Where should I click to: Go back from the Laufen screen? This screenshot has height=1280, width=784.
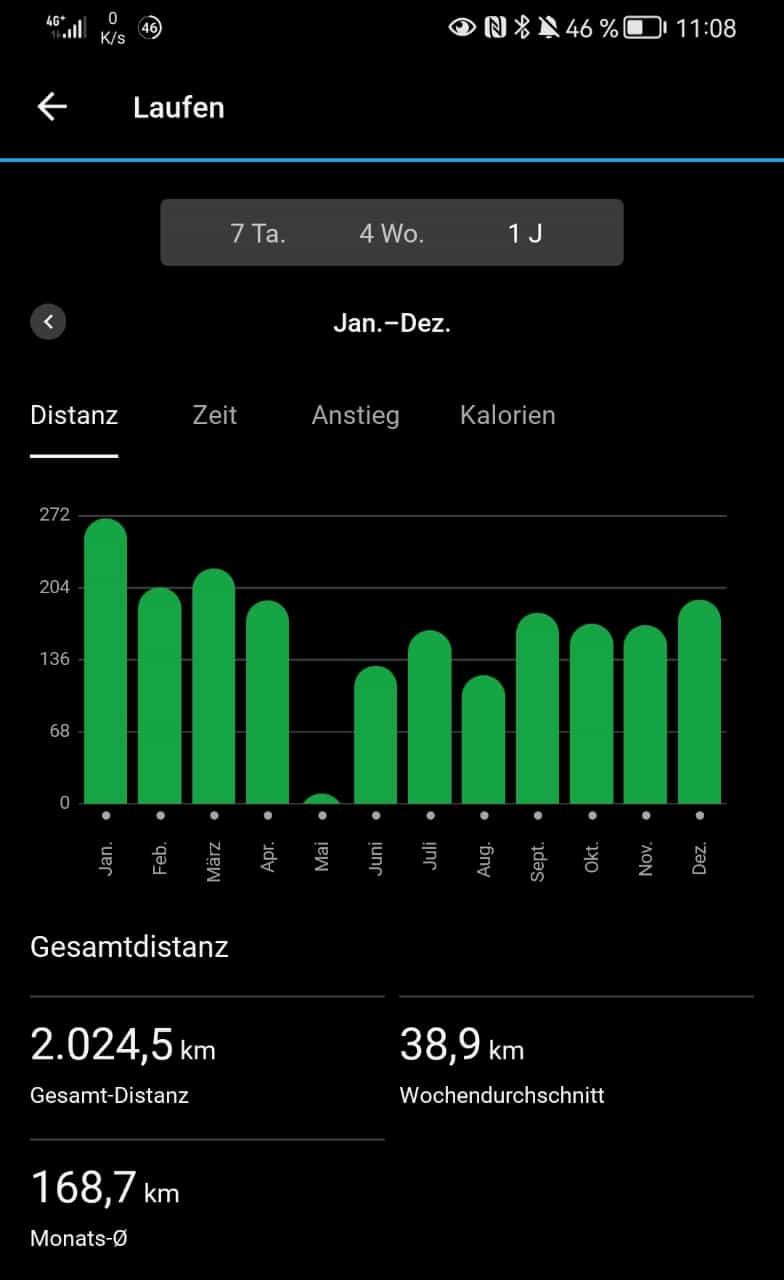(52, 107)
